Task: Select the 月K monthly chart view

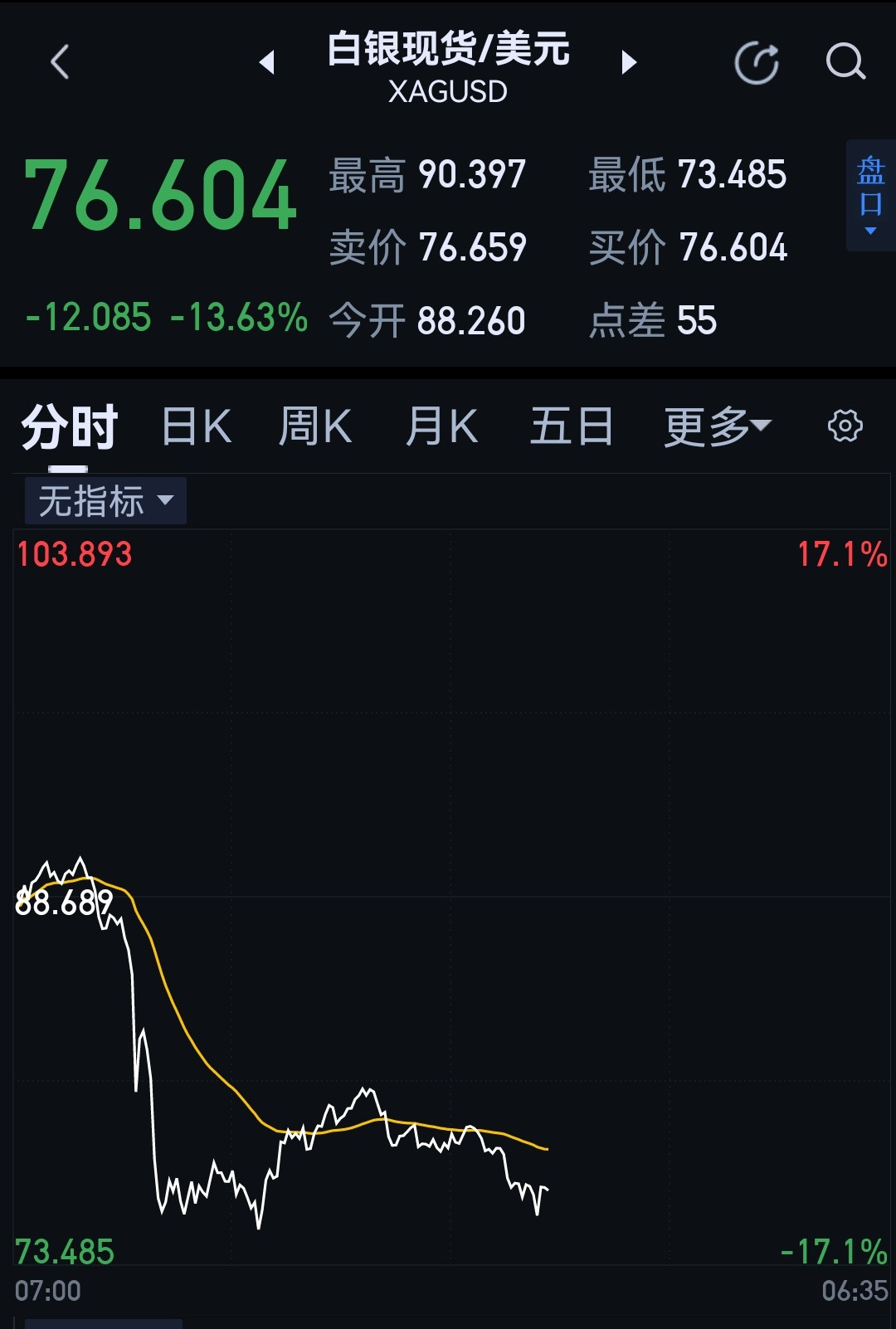Action: click(442, 425)
